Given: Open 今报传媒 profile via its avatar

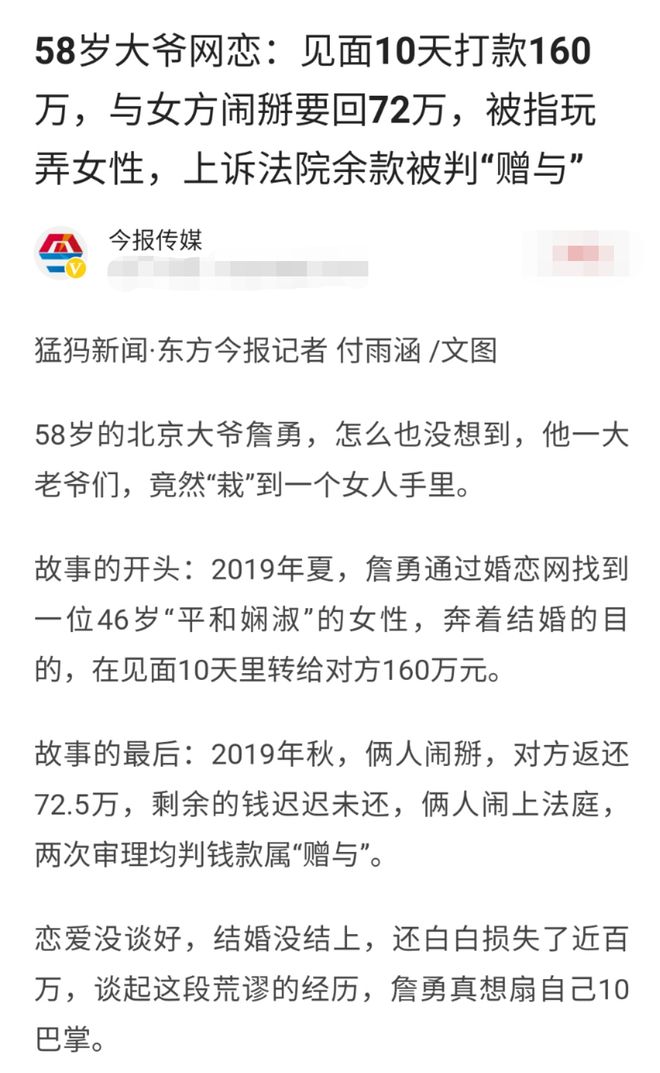Looking at the screenshot, I should tap(62, 254).
